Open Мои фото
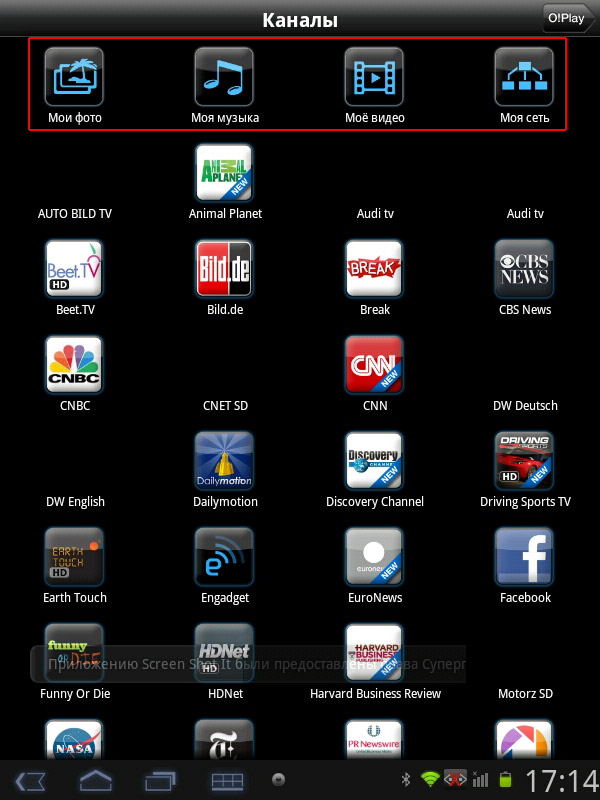The height and width of the screenshot is (800, 600). (75, 78)
